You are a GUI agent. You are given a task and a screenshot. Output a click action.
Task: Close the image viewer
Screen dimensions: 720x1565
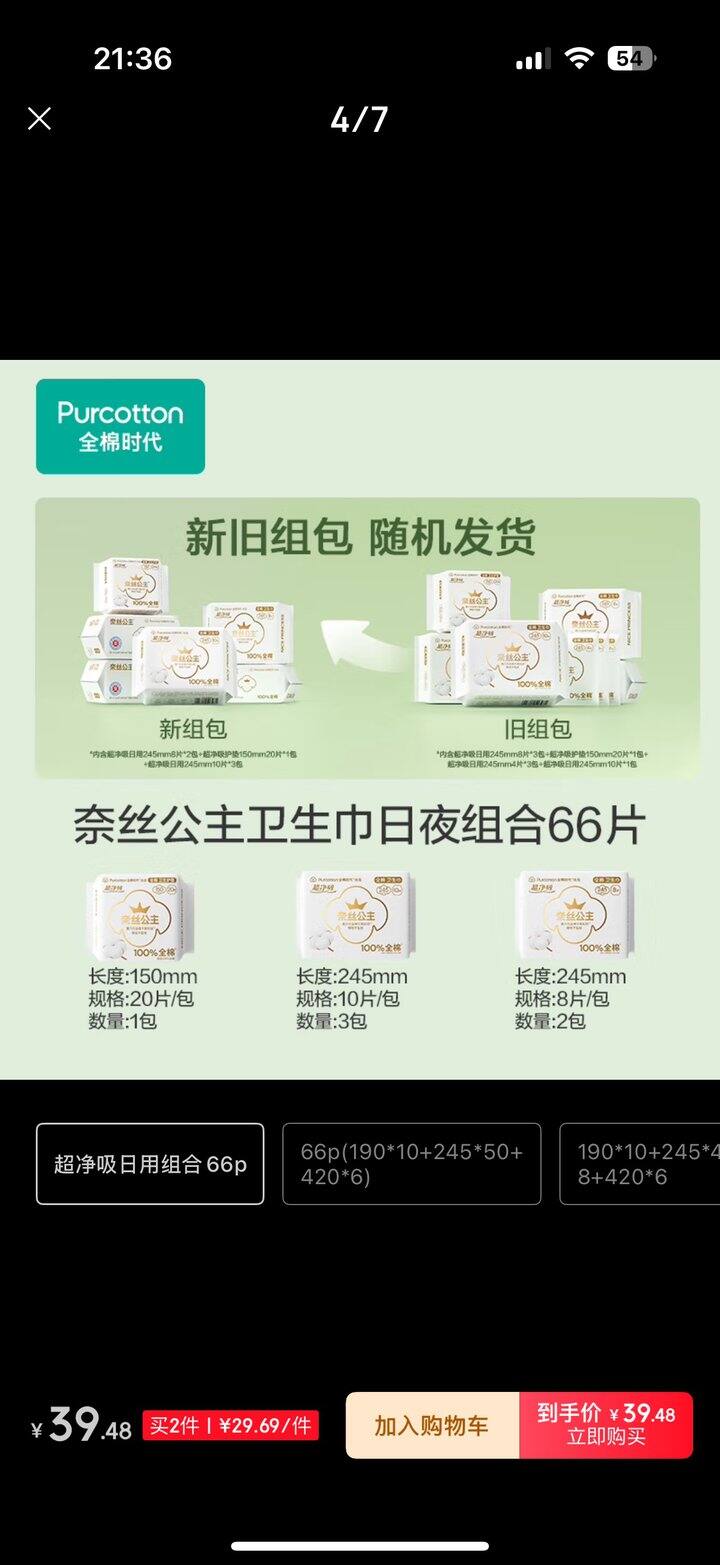39,120
